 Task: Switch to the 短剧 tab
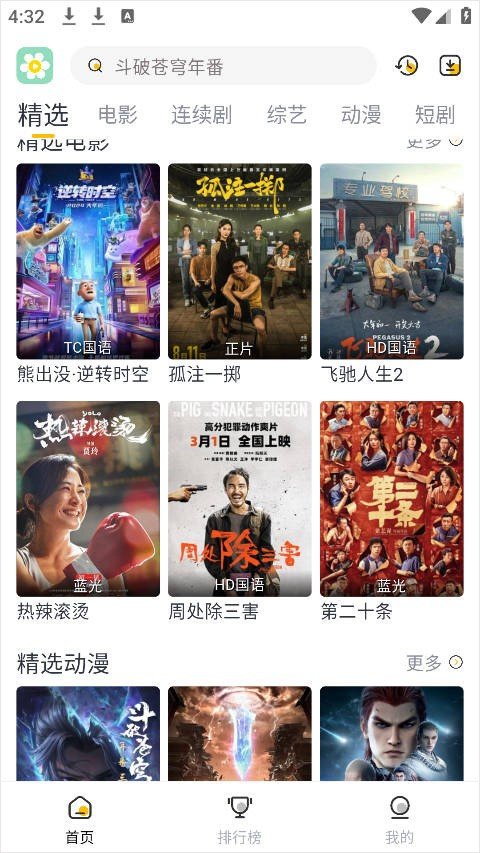pos(434,115)
